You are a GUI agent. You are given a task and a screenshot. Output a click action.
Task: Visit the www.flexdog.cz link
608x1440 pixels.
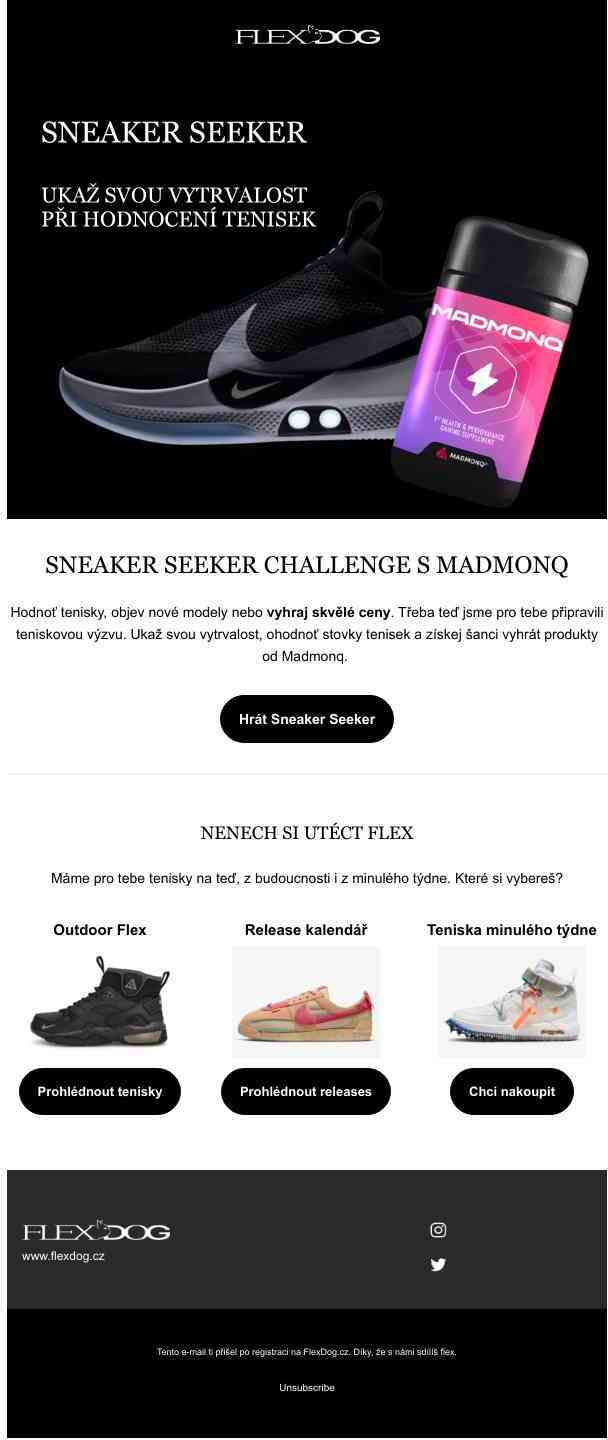[x=63, y=1256]
